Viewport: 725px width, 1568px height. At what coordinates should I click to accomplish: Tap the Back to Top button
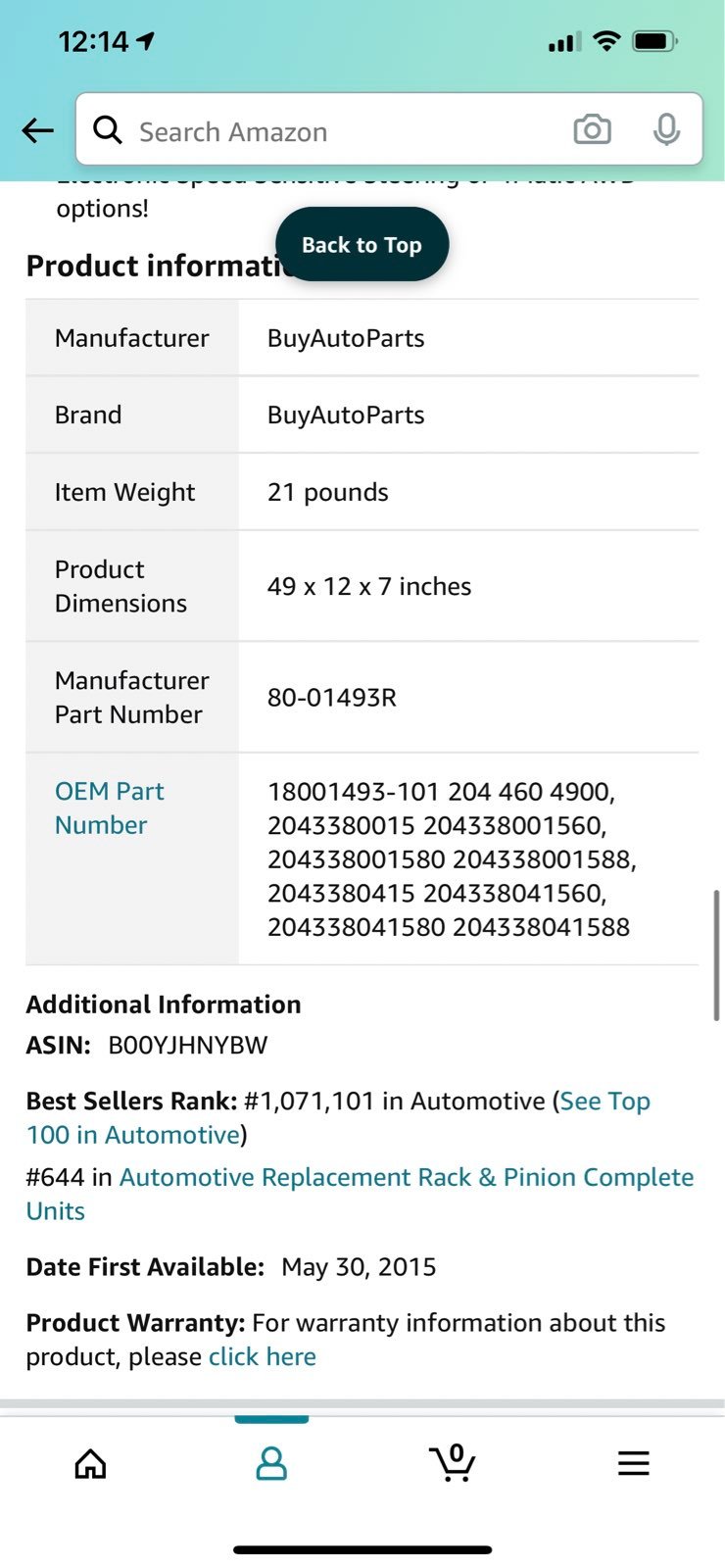[362, 244]
